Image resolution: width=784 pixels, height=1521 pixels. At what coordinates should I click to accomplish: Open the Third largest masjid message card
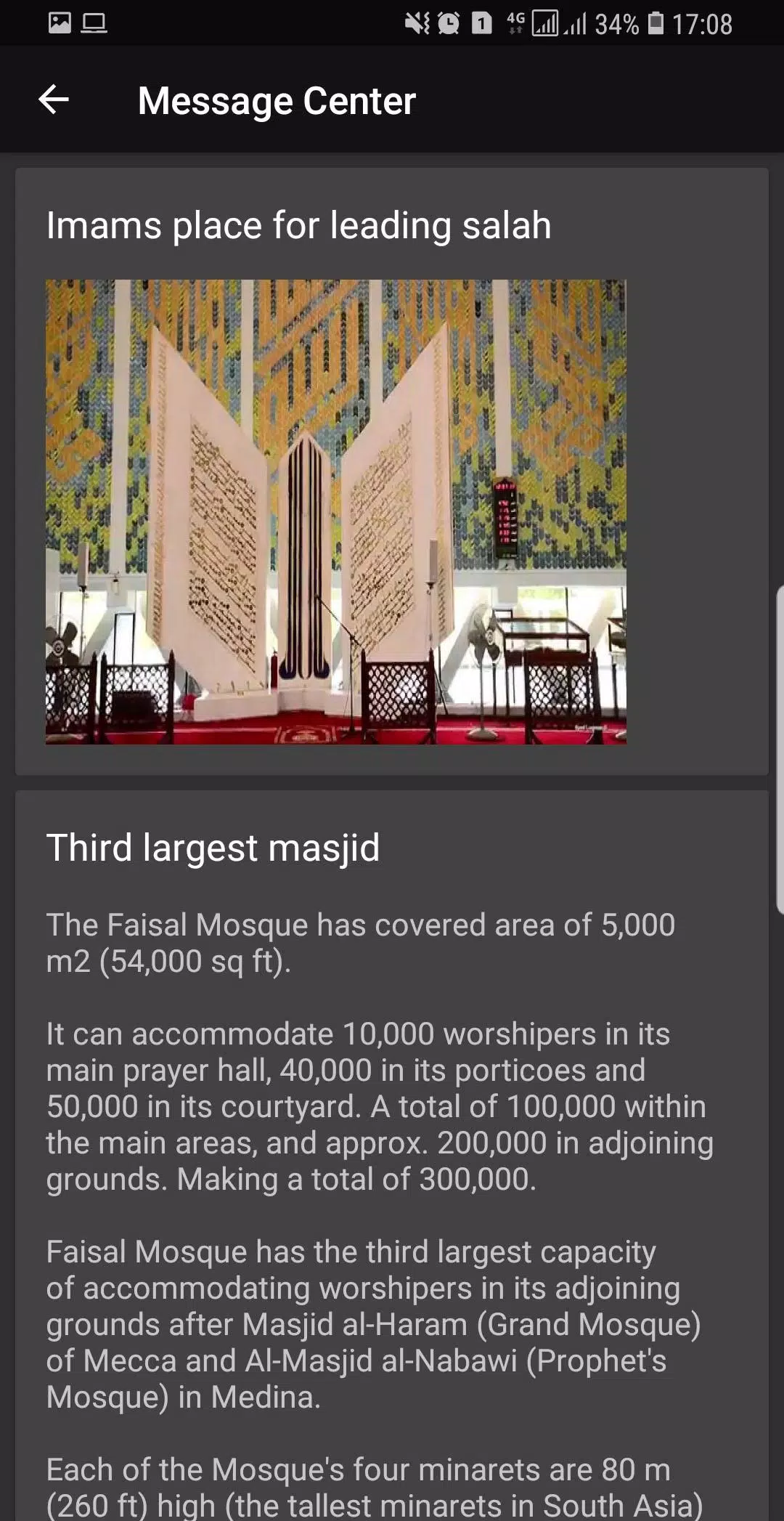coord(392,1156)
